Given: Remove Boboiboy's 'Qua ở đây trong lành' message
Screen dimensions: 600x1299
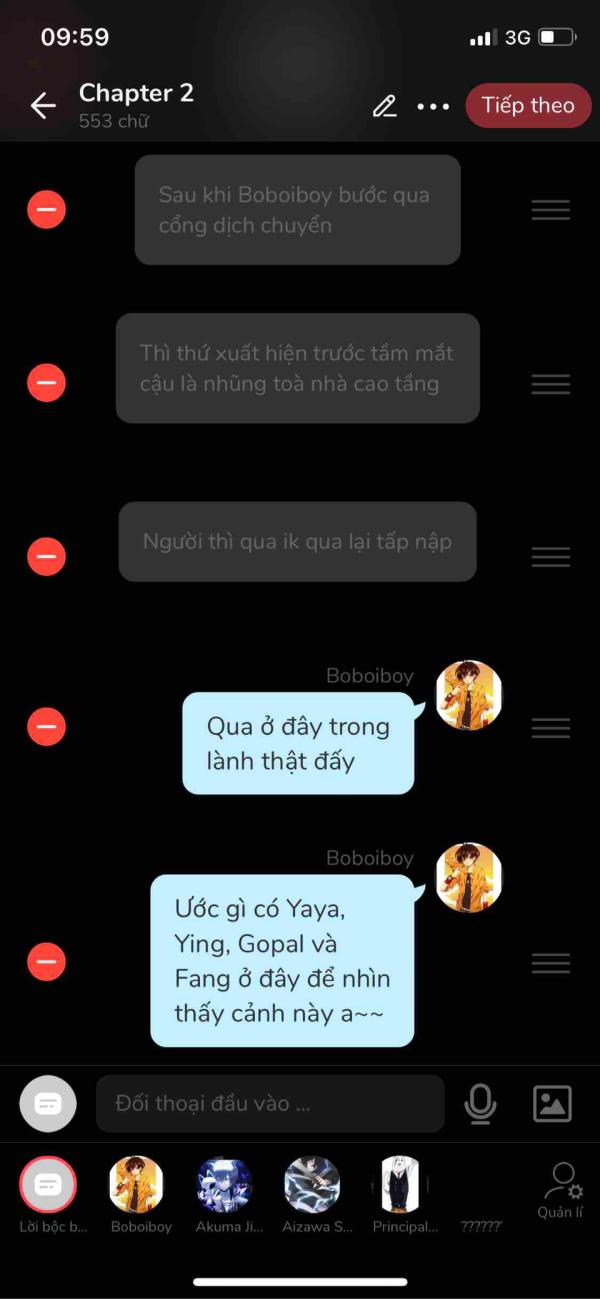Looking at the screenshot, I should coord(46,726).
